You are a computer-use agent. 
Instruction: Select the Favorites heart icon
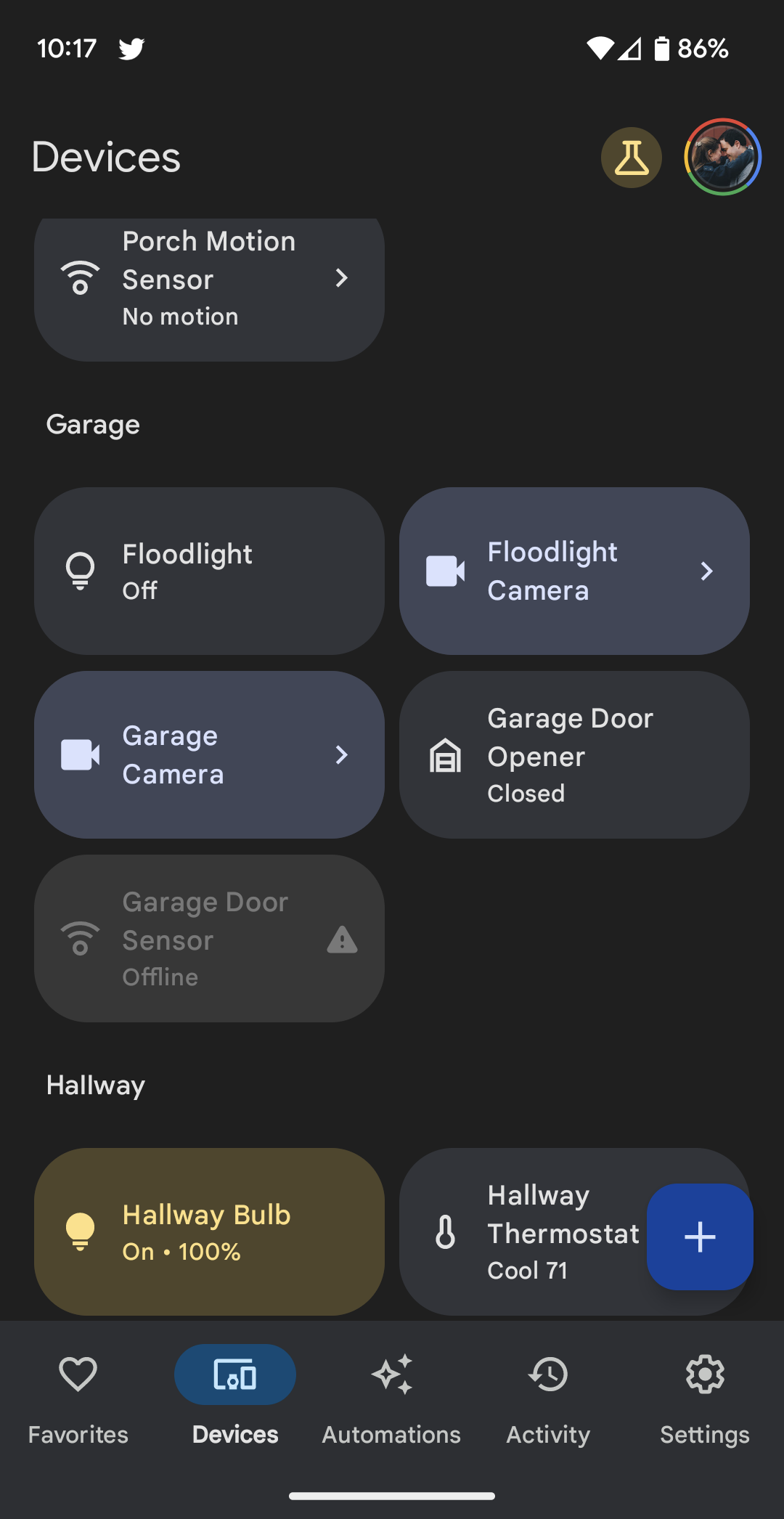(78, 1375)
